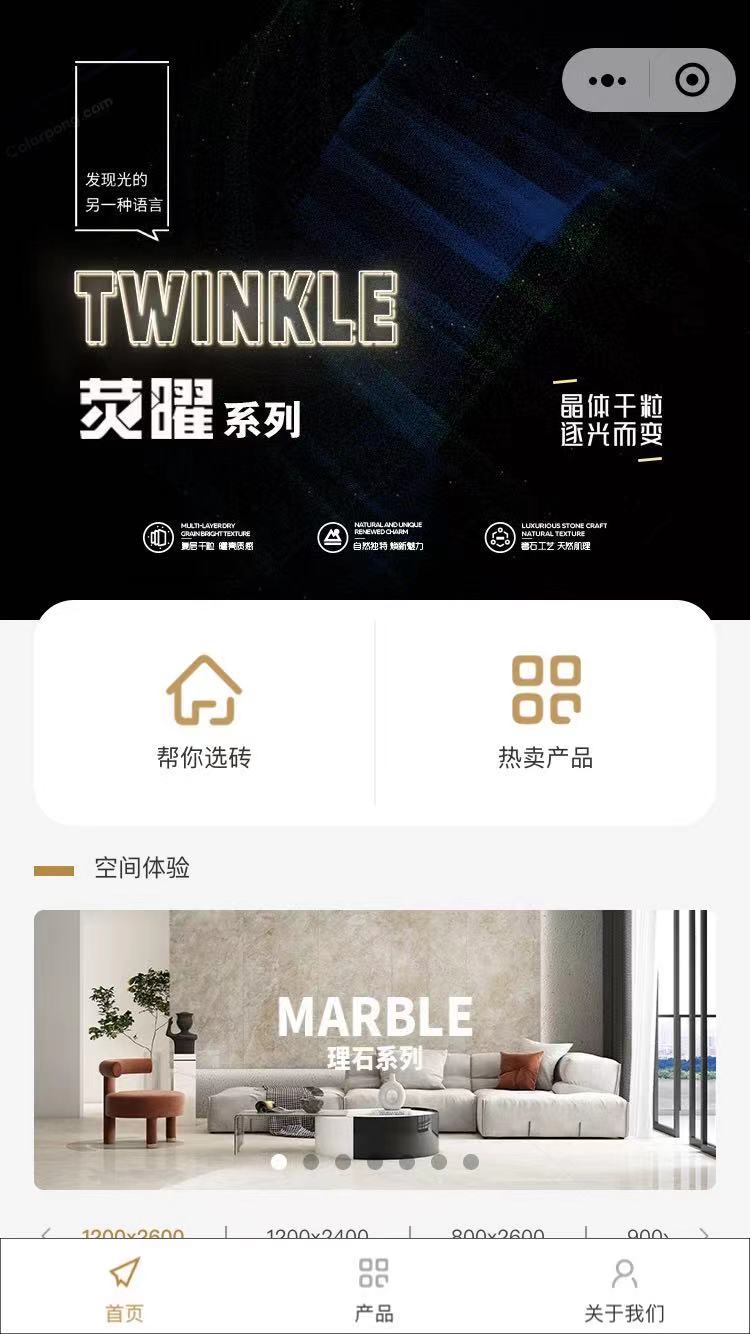Jump to the second carousel page dot
750x1334 pixels.
pos(311,1162)
